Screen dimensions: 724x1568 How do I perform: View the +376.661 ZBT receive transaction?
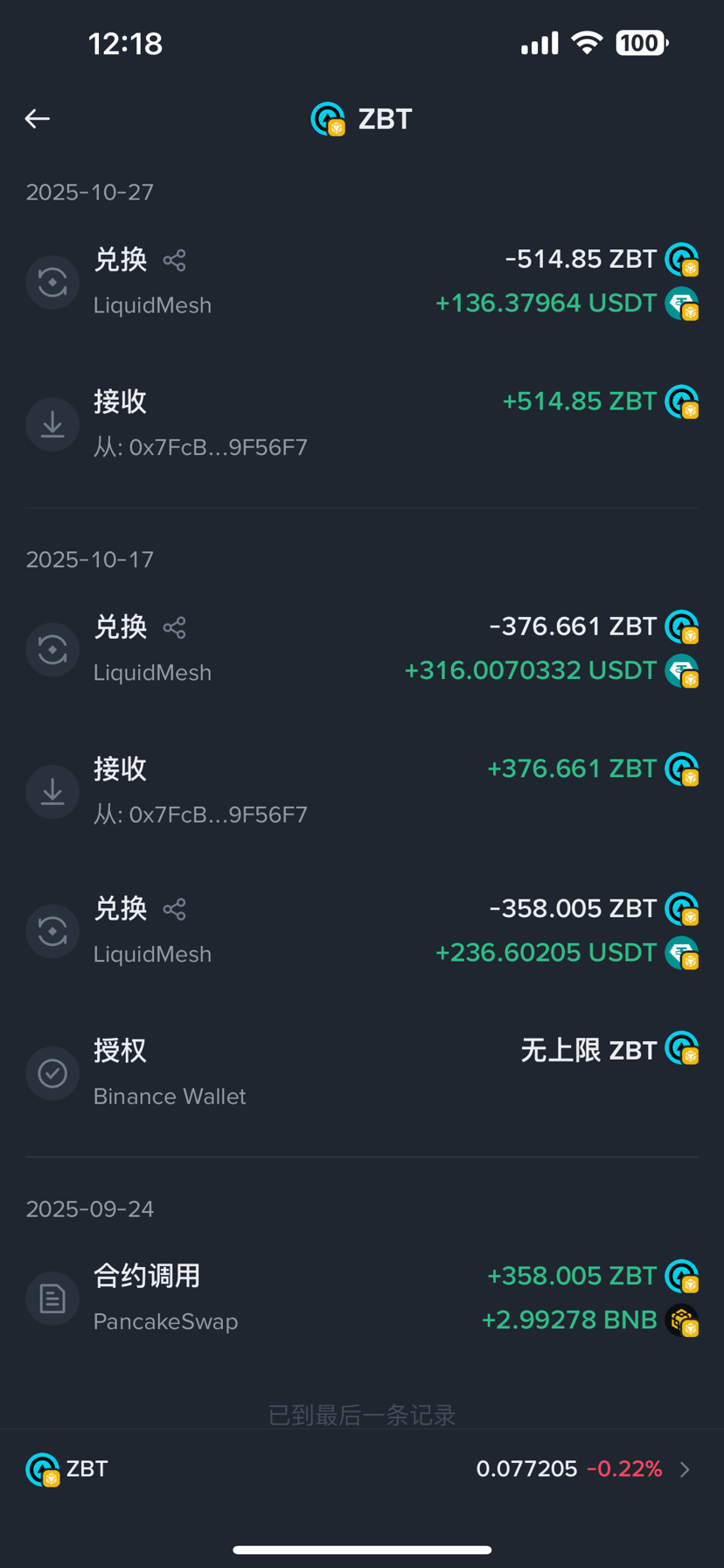tap(362, 791)
